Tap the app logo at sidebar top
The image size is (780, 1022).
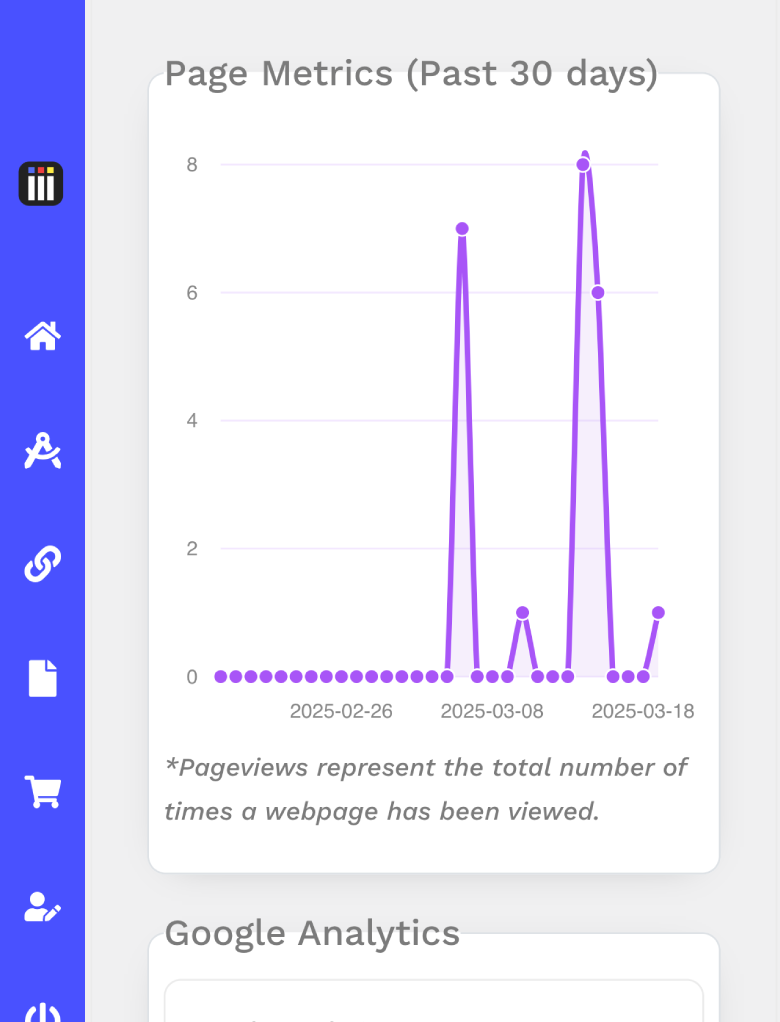pos(41,184)
